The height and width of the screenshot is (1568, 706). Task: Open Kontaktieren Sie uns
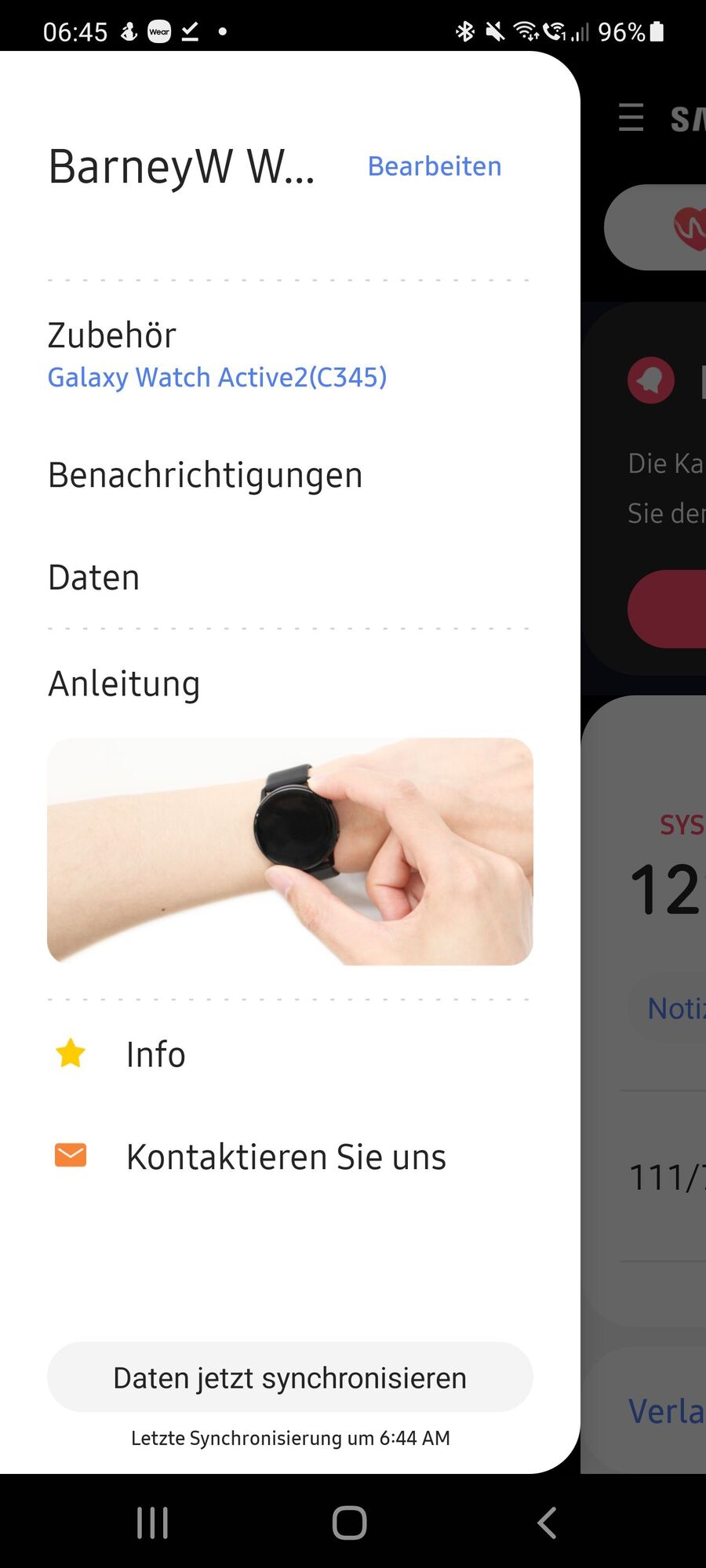[286, 1156]
